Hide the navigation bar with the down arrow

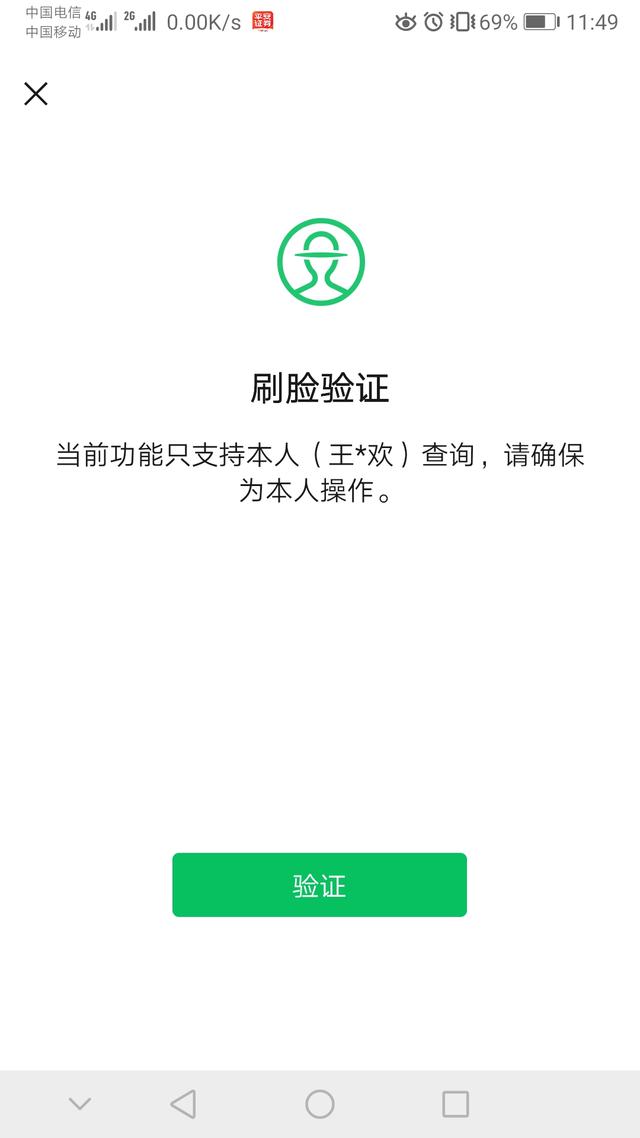click(x=80, y=1104)
